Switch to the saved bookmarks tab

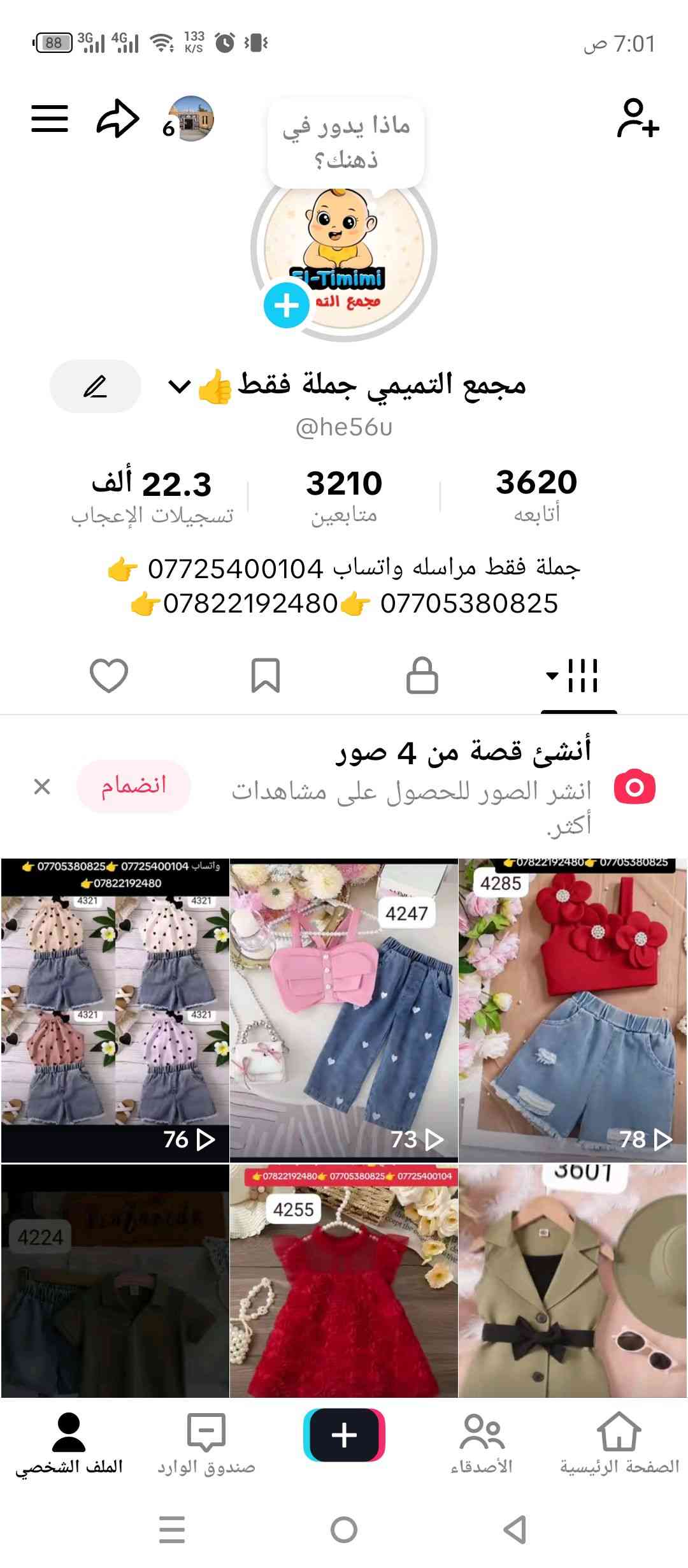click(x=266, y=676)
